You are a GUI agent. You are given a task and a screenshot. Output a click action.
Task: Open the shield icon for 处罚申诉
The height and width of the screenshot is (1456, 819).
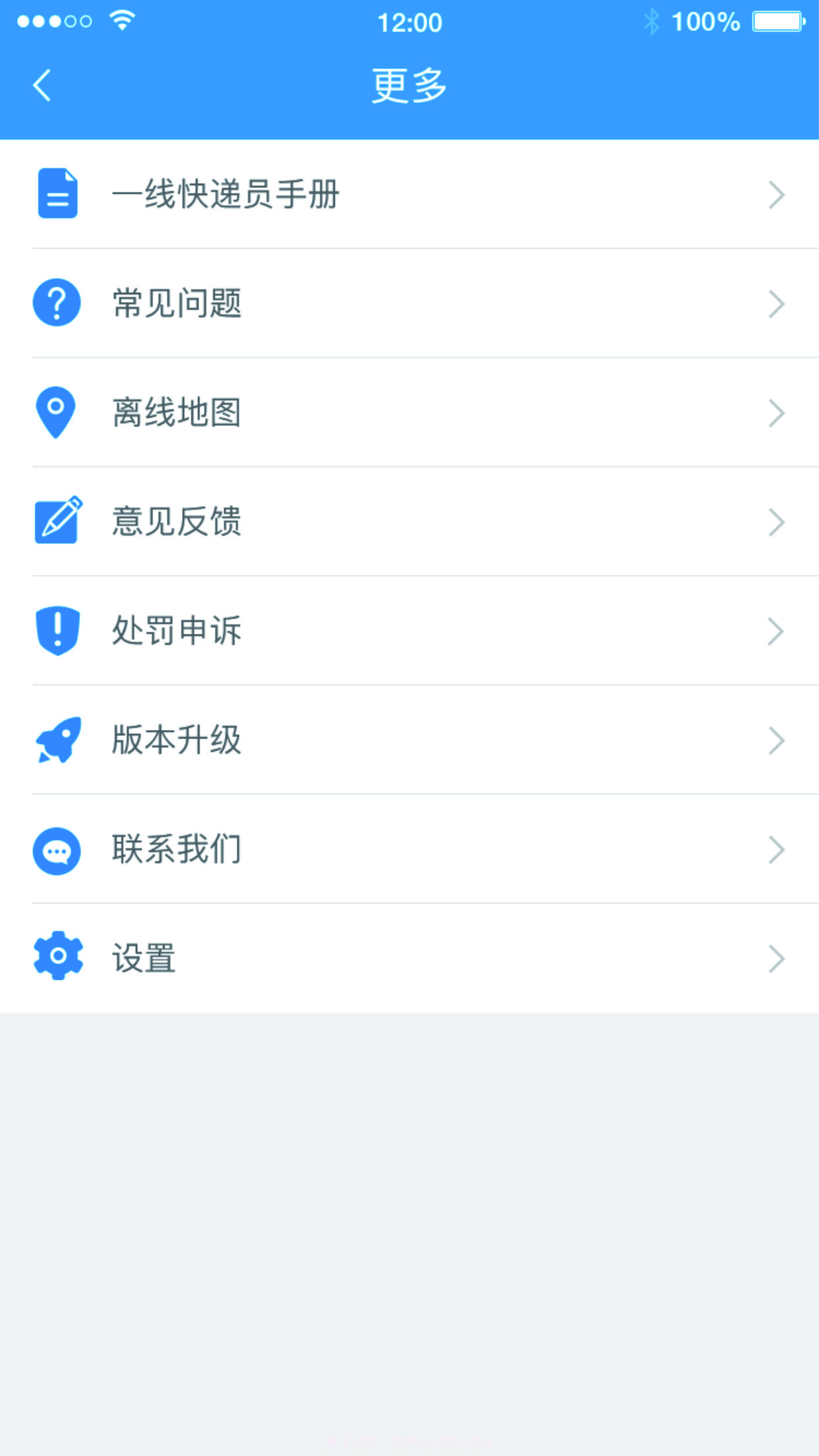pyautogui.click(x=57, y=631)
